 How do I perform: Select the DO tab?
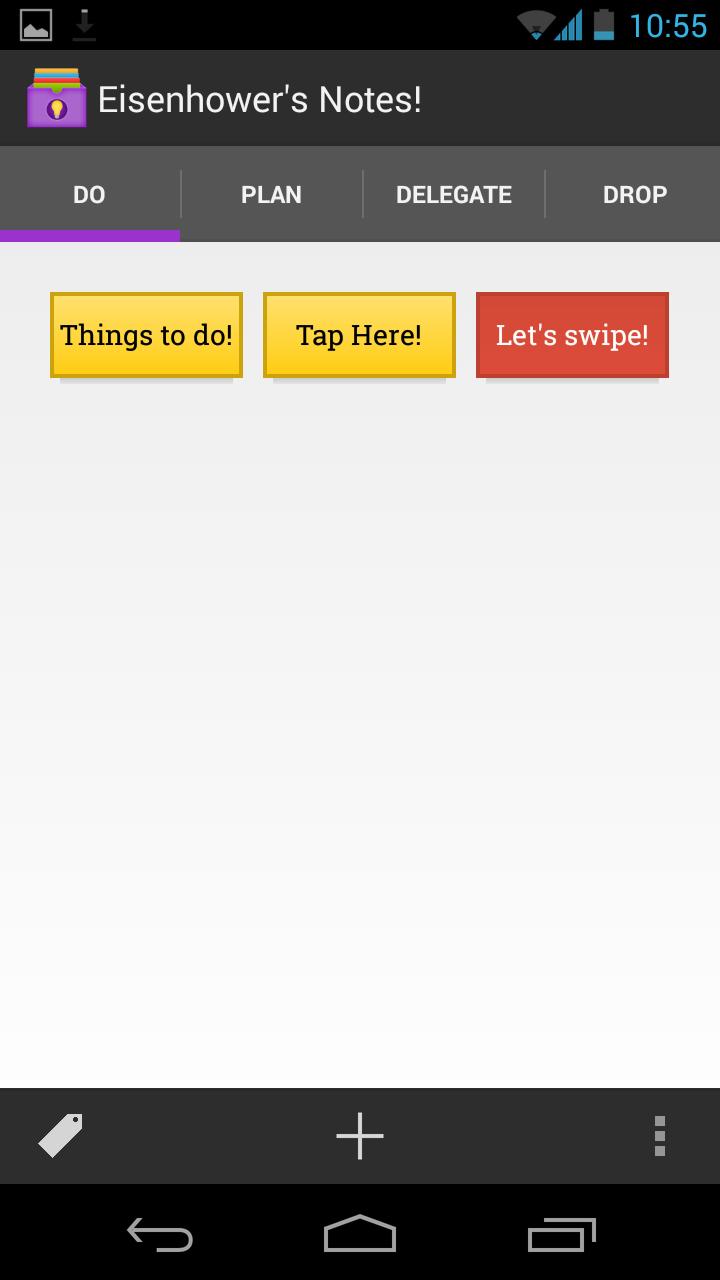tap(89, 194)
